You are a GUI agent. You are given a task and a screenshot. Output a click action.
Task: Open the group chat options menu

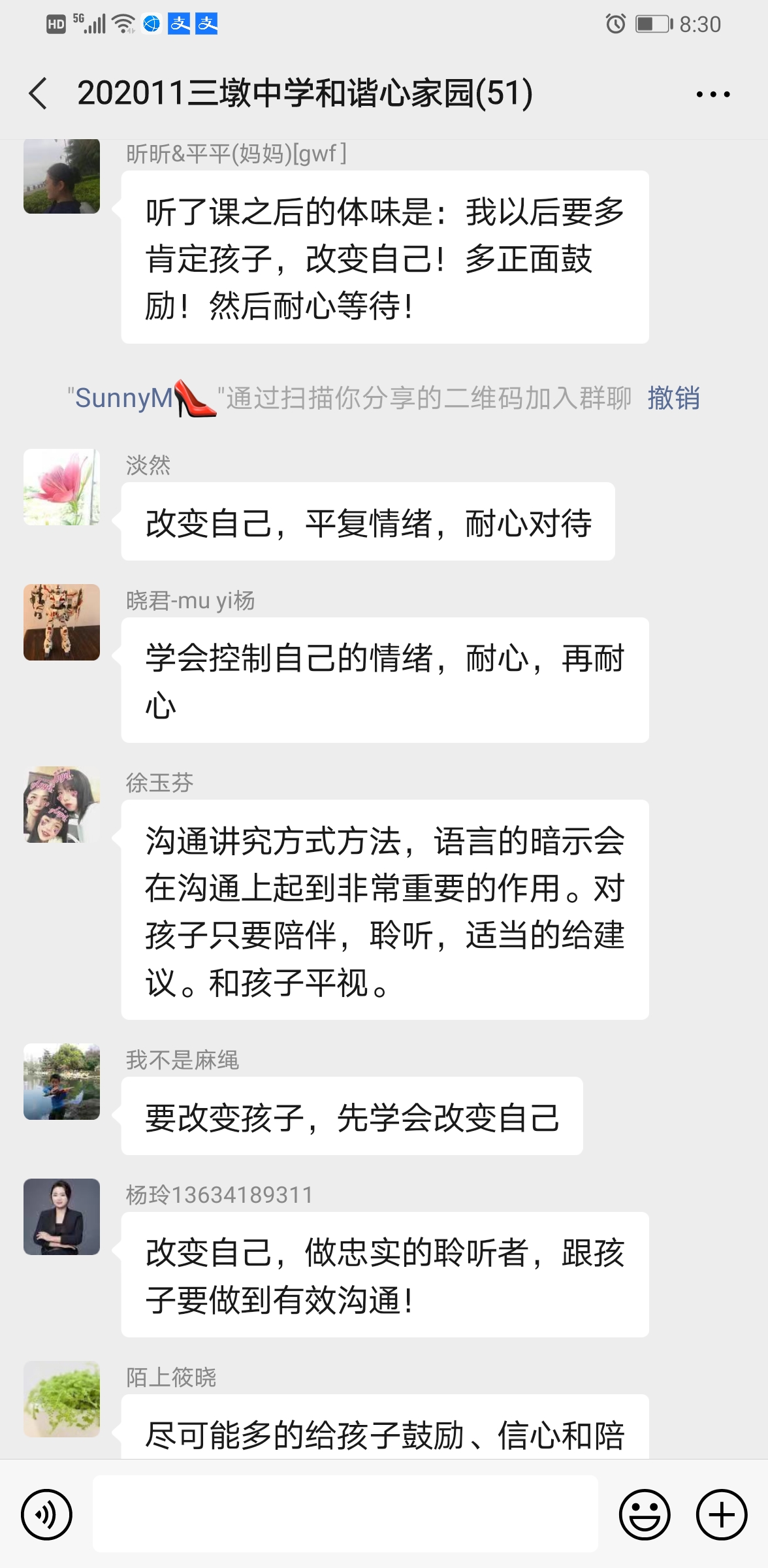tap(712, 94)
